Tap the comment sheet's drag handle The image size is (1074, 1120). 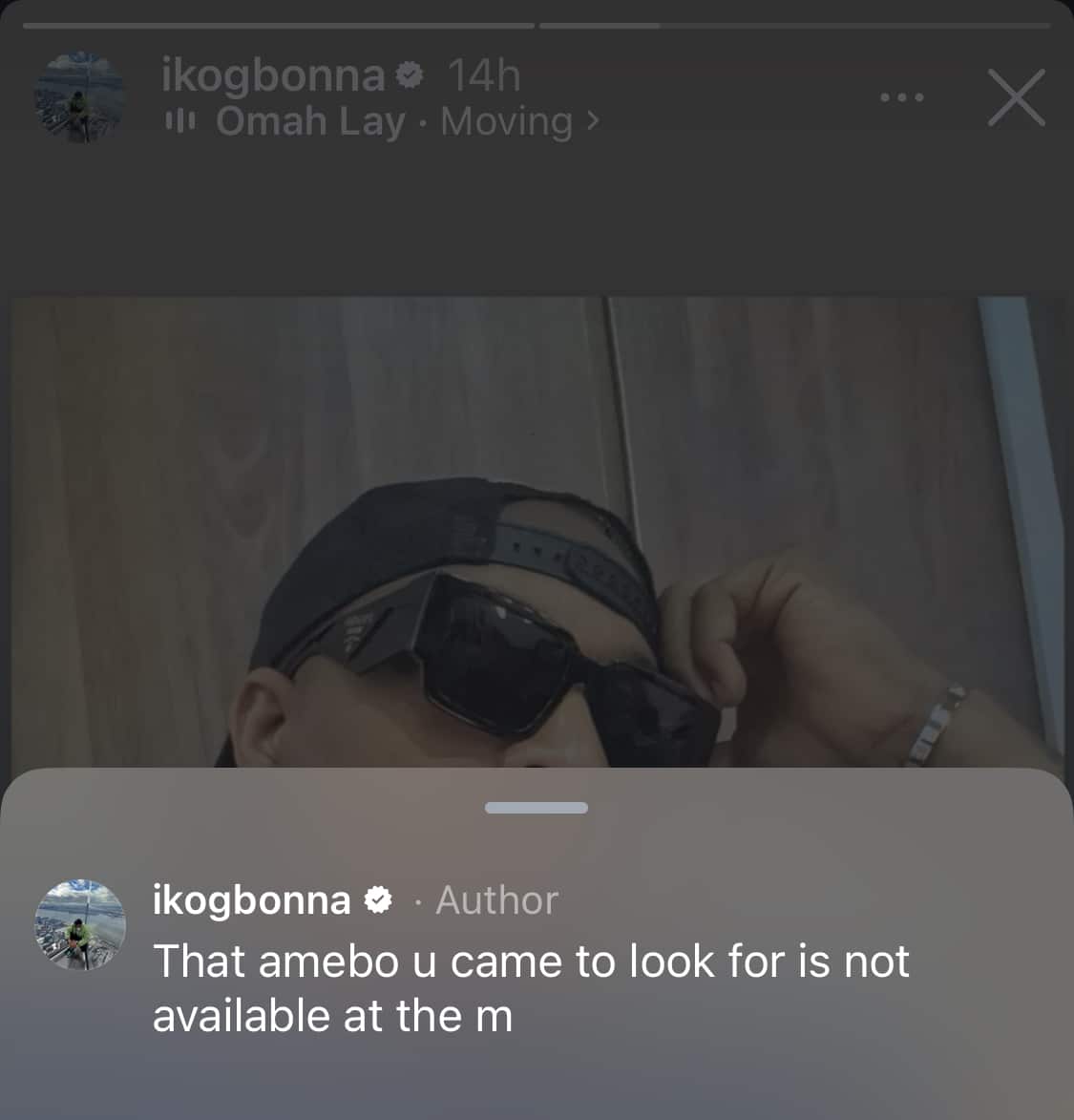tap(536, 808)
